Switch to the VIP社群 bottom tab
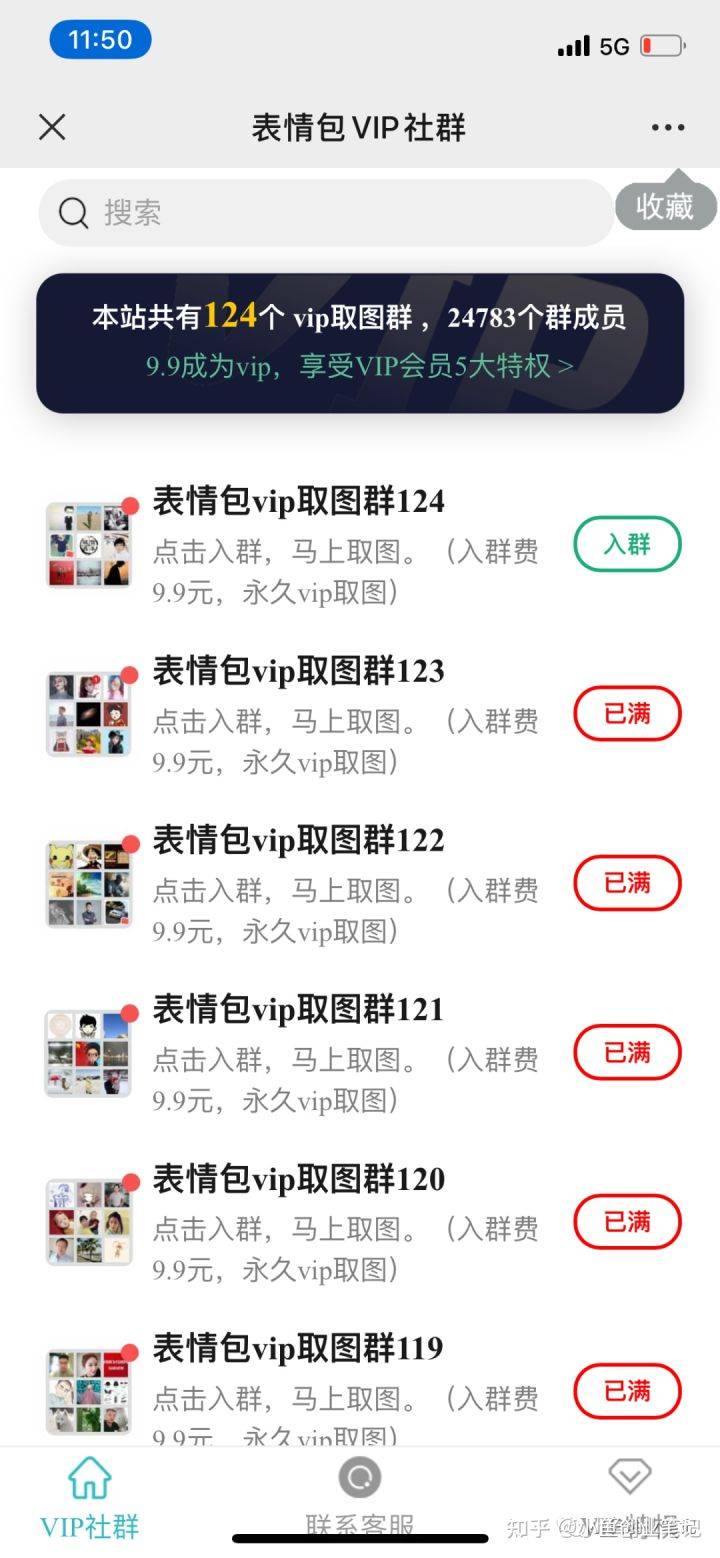The width and height of the screenshot is (720, 1558). pyautogui.click(x=88, y=1495)
